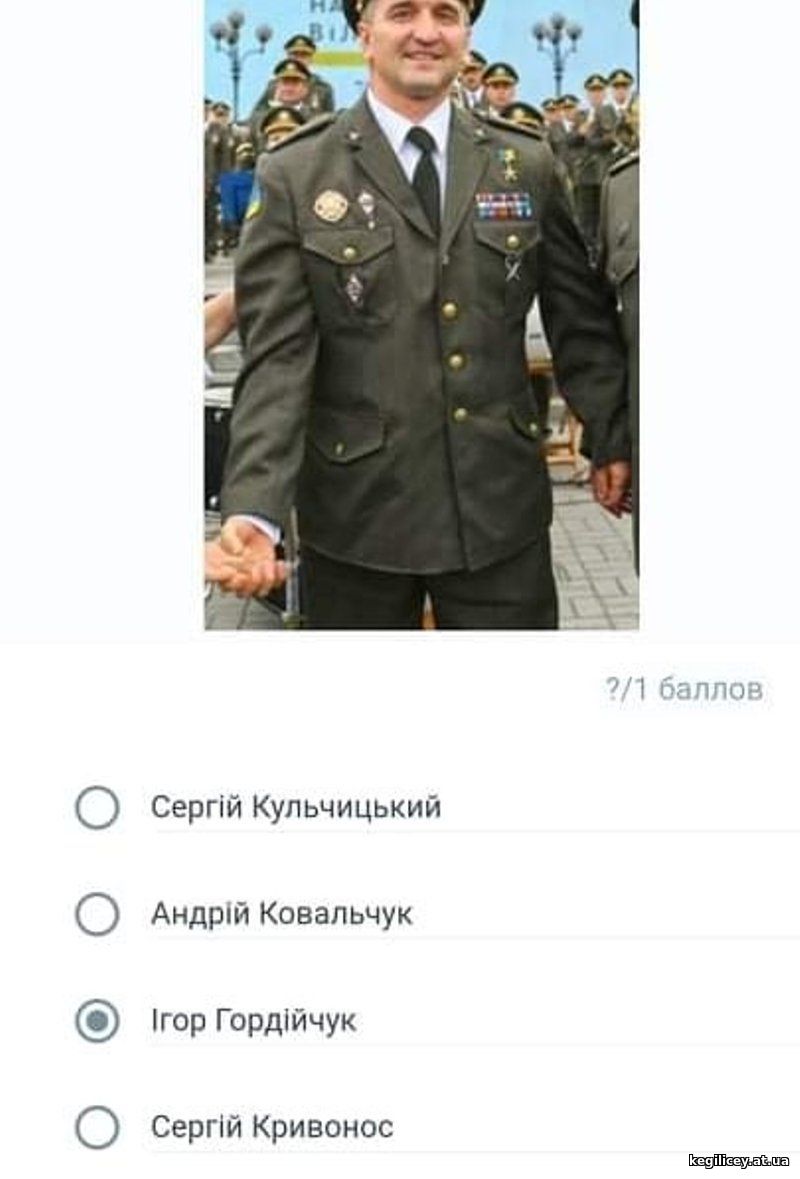Choose Андрій Ковальчук as the answer
Image resolution: width=800 pixels, height=1179 pixels.
pyautogui.click(x=97, y=914)
